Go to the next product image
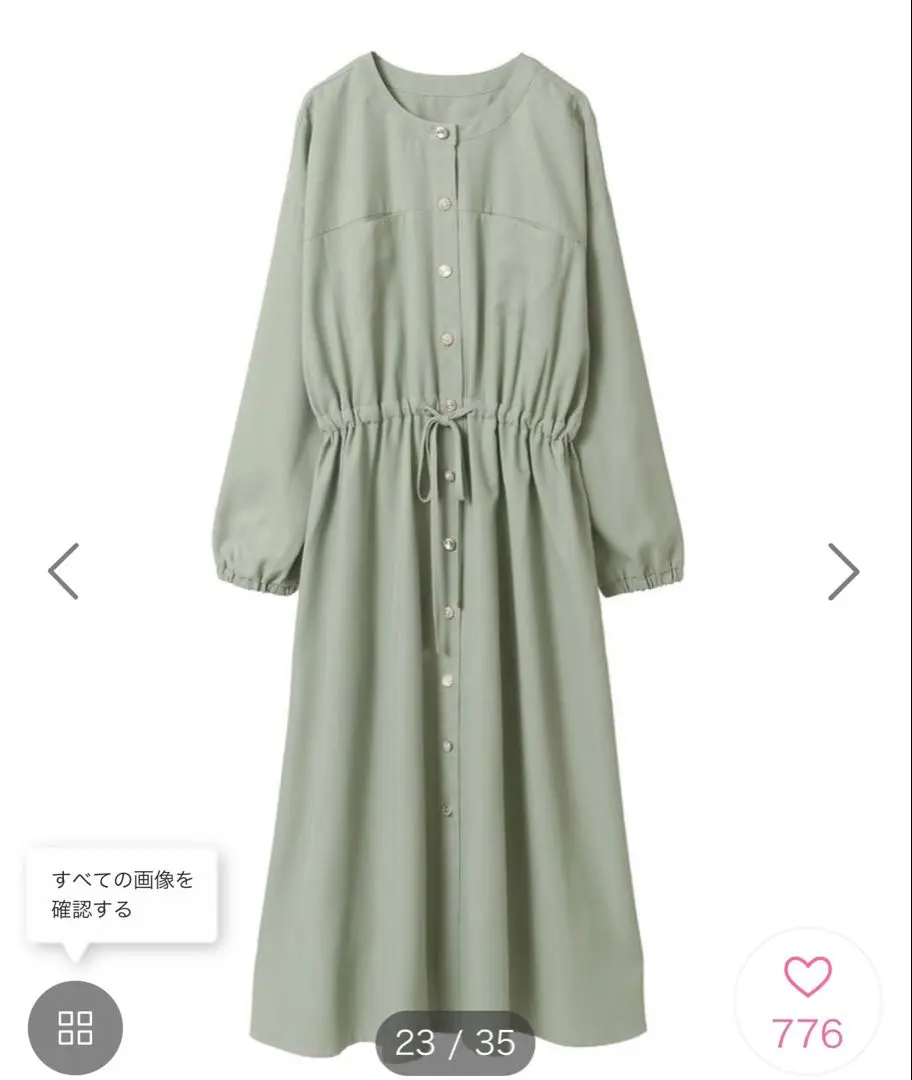Viewport: 912px width, 1080px height. (843, 572)
